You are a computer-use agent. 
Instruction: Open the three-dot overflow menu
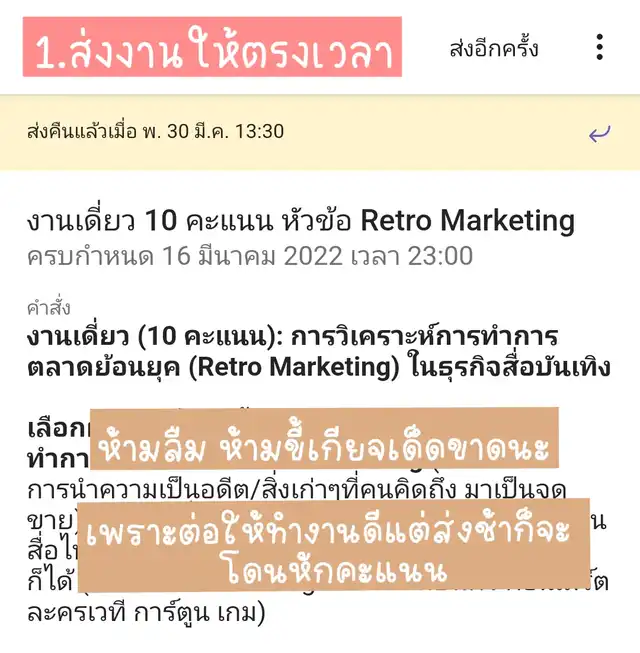point(600,47)
